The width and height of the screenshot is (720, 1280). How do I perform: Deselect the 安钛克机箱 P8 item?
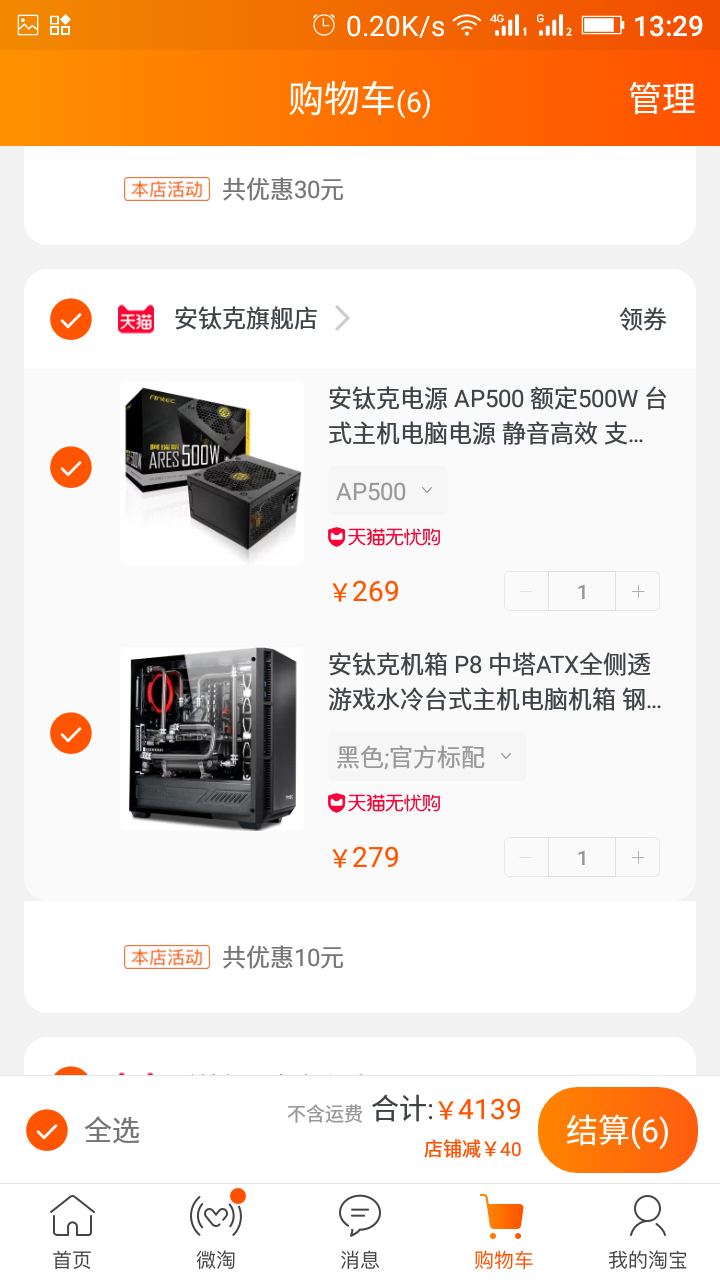click(71, 733)
